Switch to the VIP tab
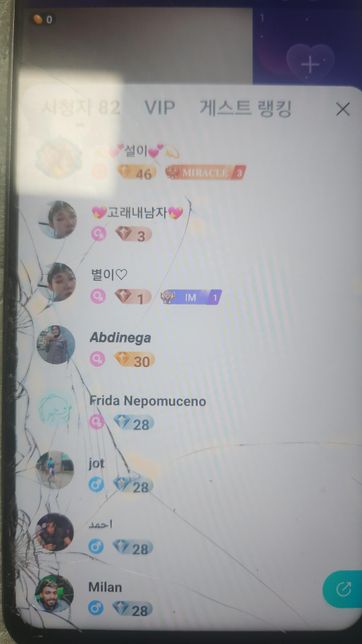This screenshot has width=362, height=644. (x=160, y=108)
